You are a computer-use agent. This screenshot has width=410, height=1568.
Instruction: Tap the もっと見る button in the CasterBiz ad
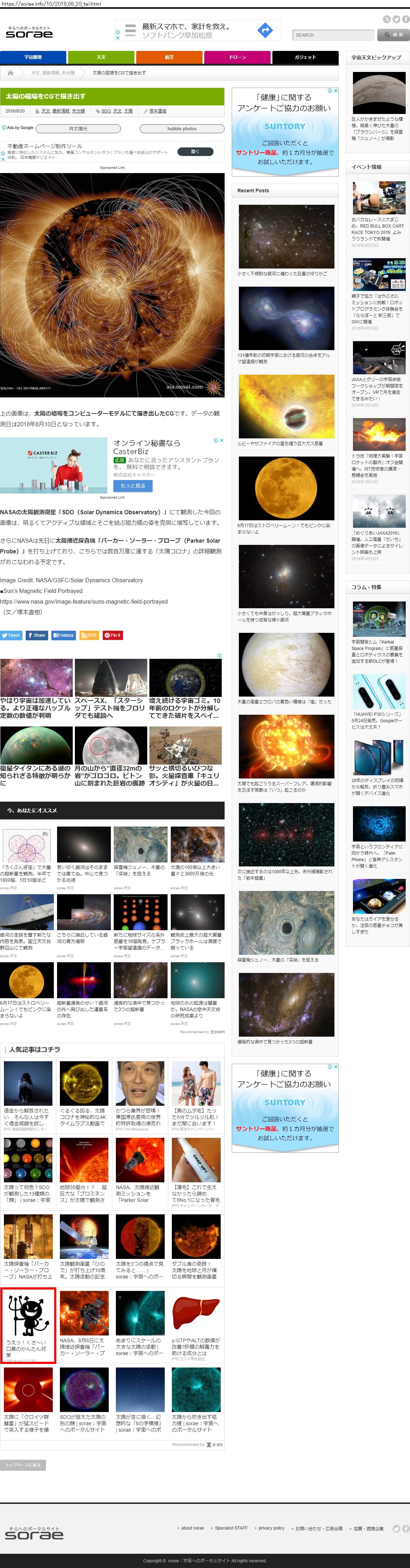coord(133,486)
